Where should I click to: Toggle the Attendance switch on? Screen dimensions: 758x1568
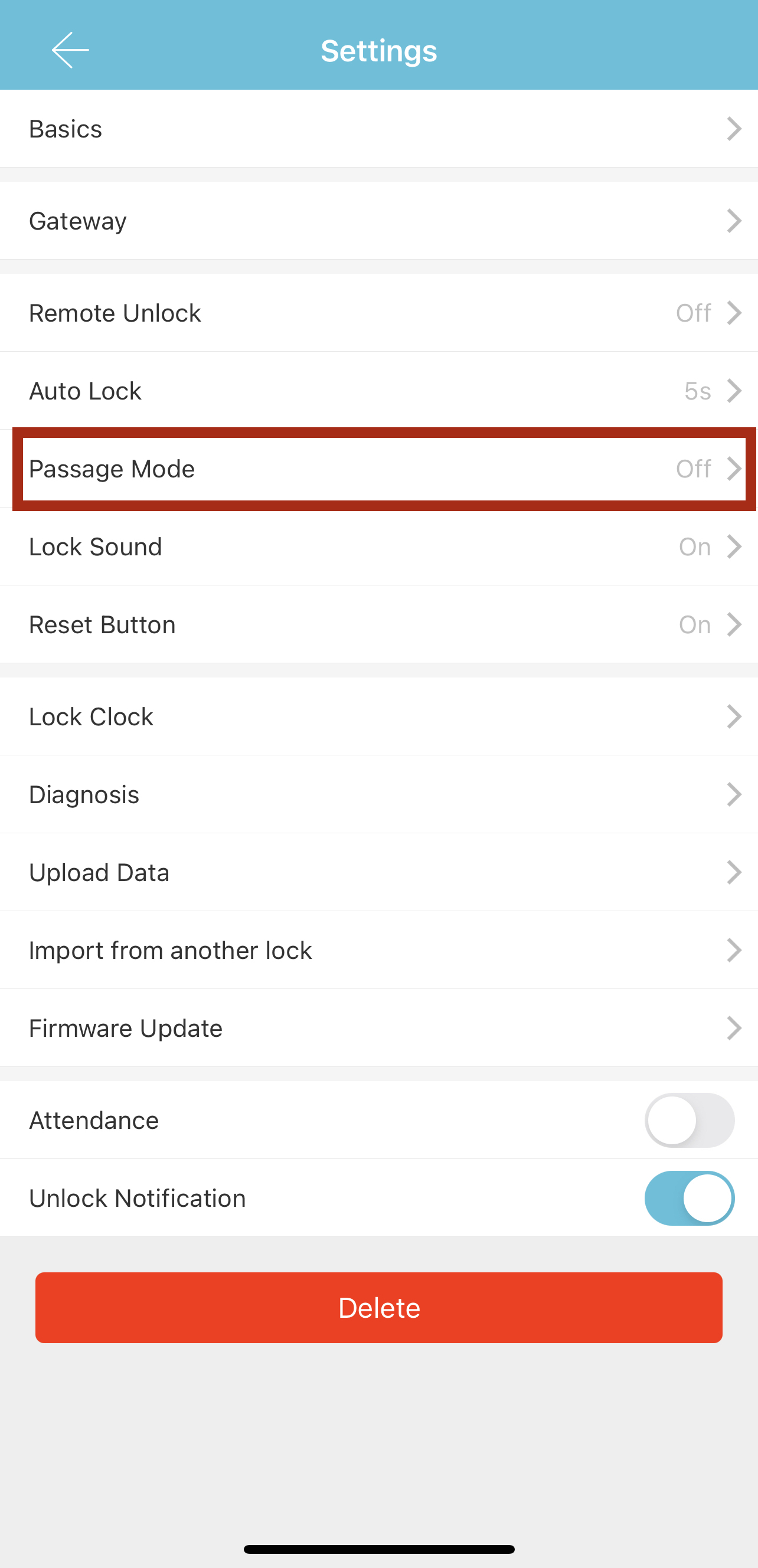pos(689,1120)
